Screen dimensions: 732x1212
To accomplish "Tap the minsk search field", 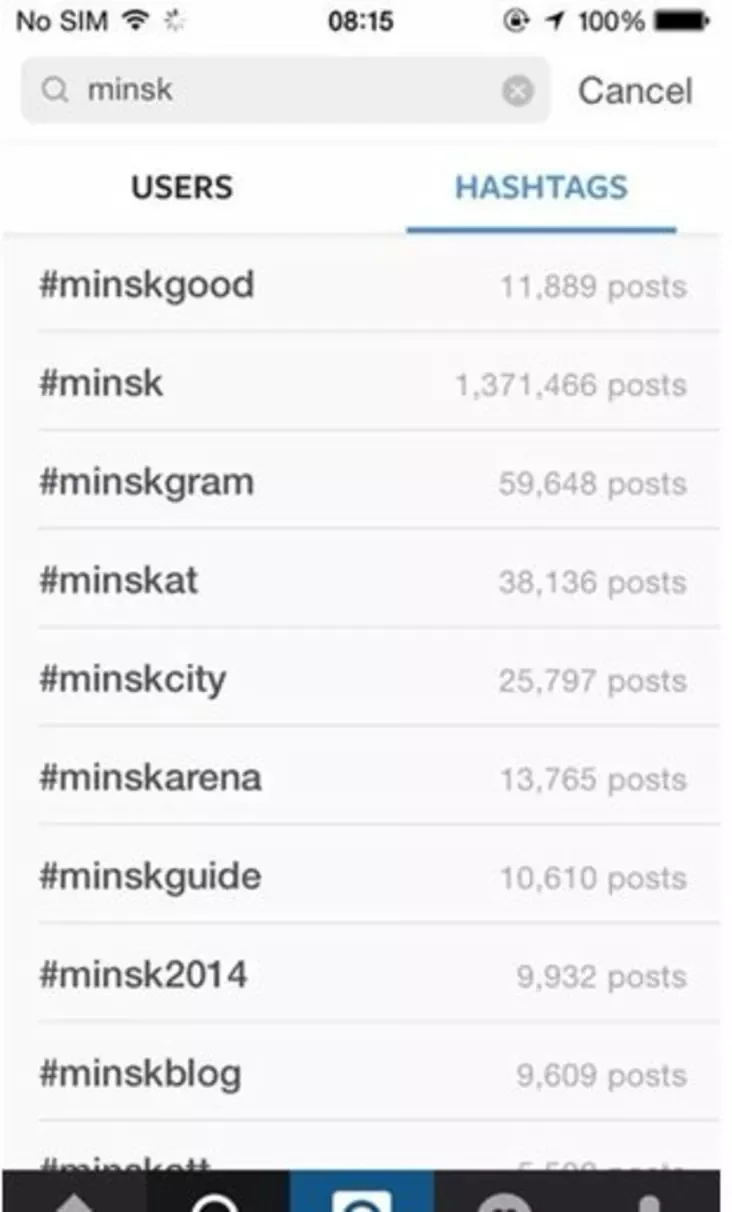I will pos(285,91).
